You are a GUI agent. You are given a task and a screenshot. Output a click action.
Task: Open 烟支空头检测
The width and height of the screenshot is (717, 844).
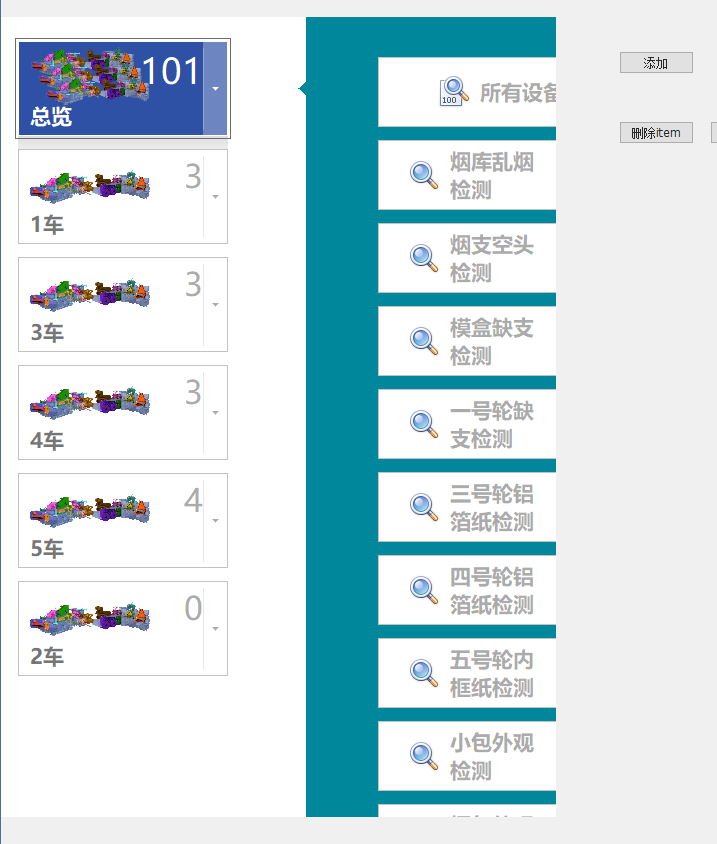[467, 259]
